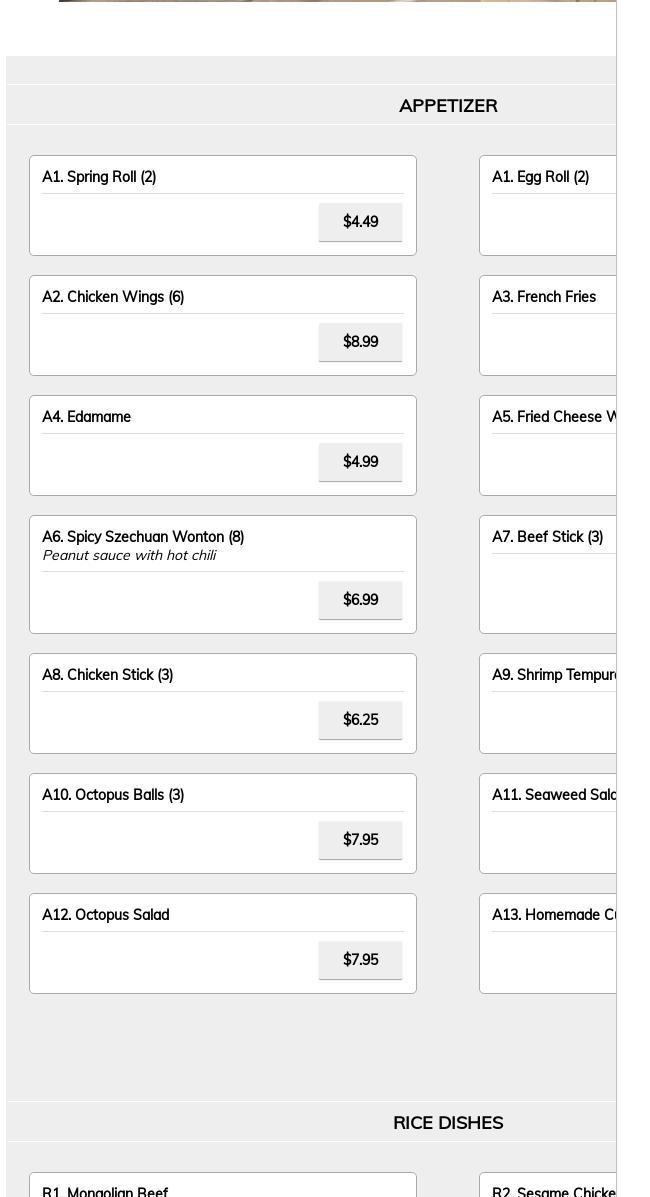
Task: Open the A7. Beef Stick (3) card
Action: click(548, 574)
